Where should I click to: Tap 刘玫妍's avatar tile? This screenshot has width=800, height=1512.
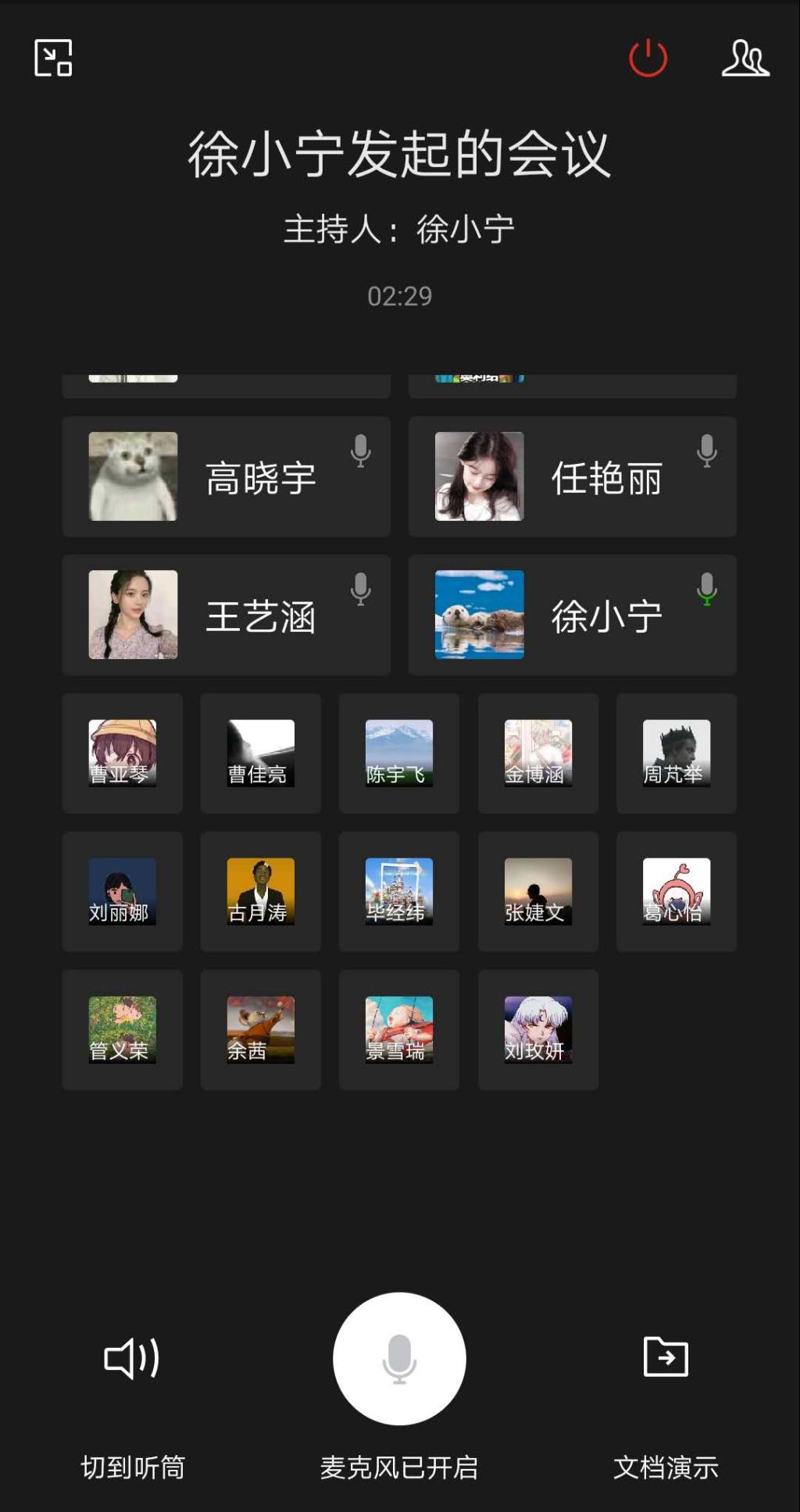click(x=537, y=1029)
